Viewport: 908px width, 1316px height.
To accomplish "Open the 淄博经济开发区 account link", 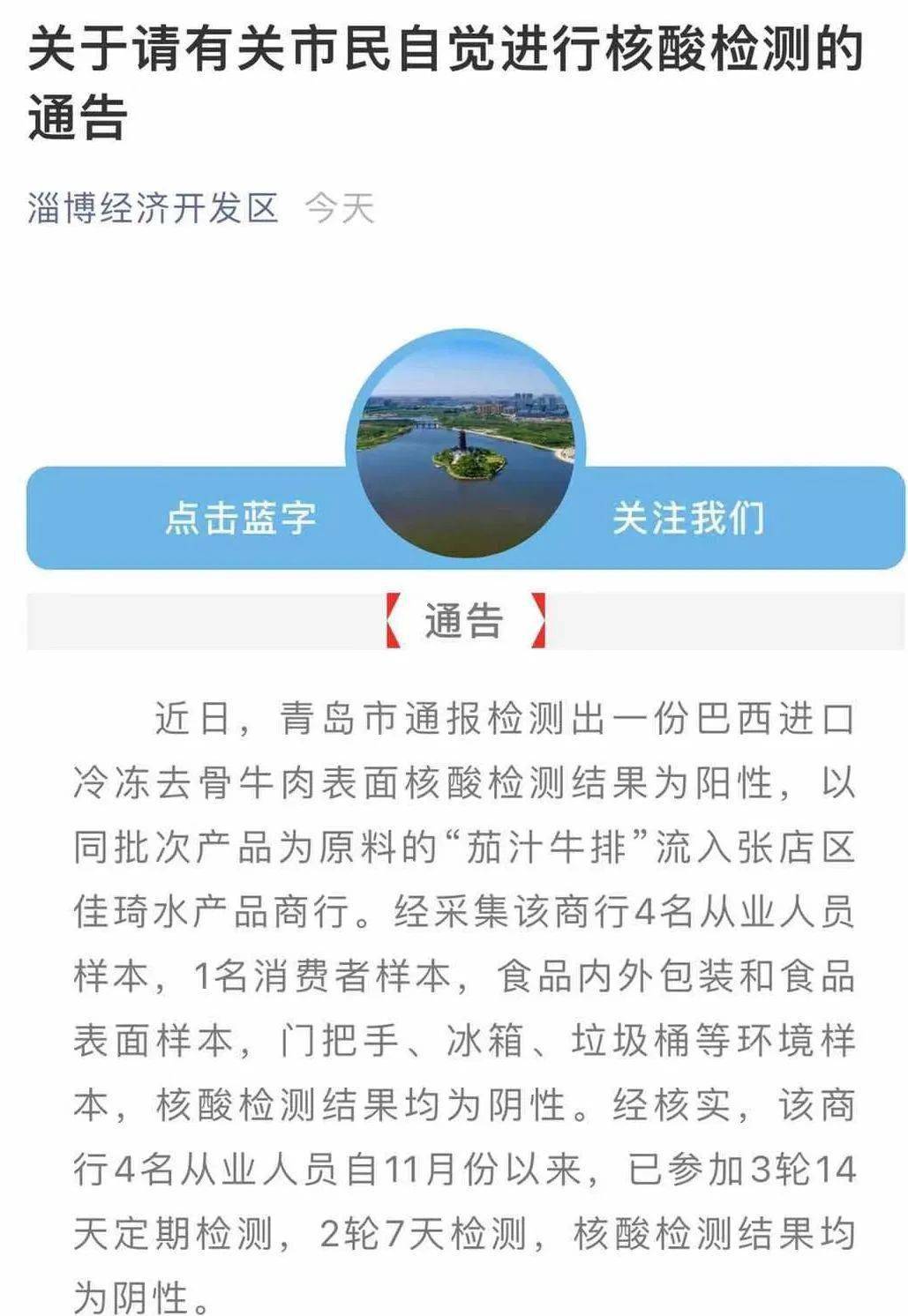I will (x=154, y=209).
